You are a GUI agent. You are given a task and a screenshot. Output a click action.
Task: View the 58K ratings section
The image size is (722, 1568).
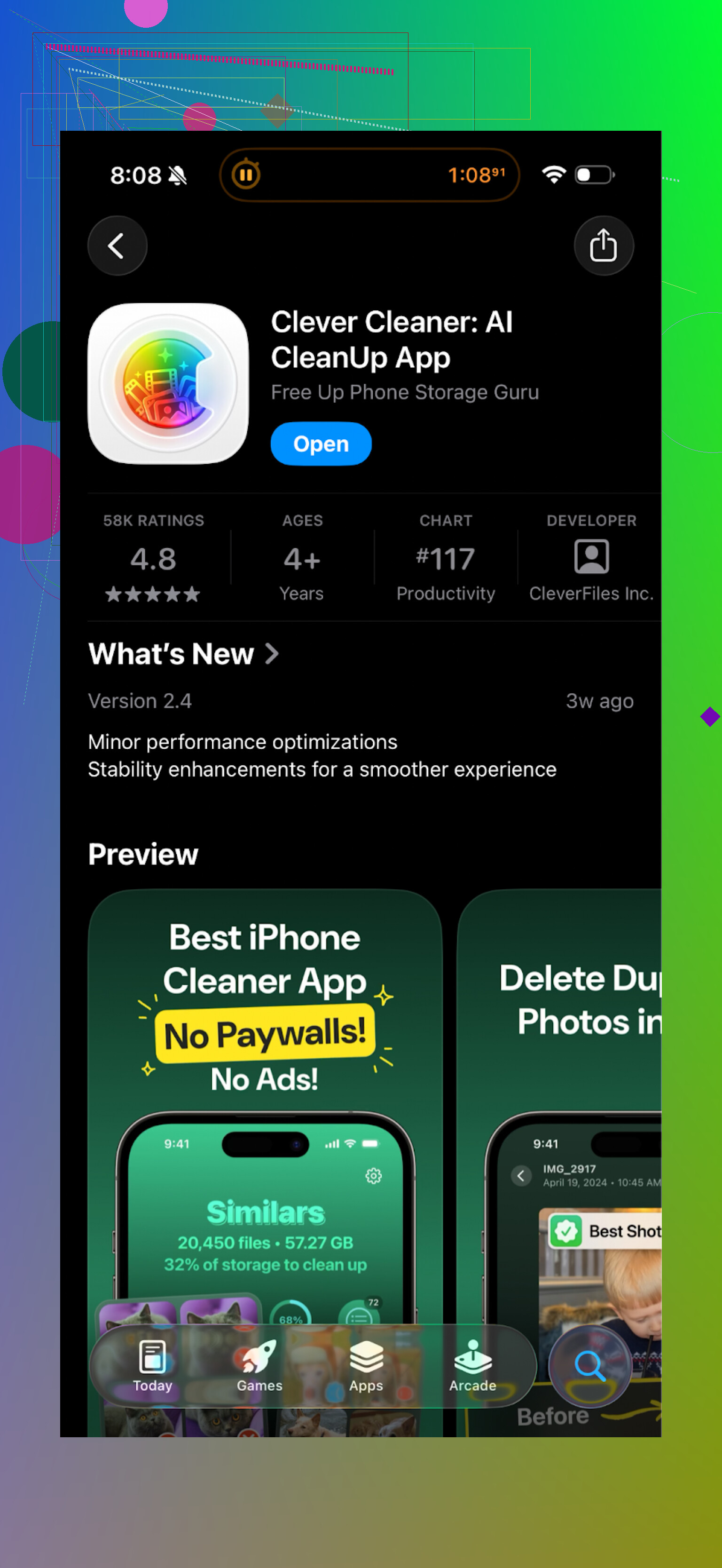tap(153, 558)
